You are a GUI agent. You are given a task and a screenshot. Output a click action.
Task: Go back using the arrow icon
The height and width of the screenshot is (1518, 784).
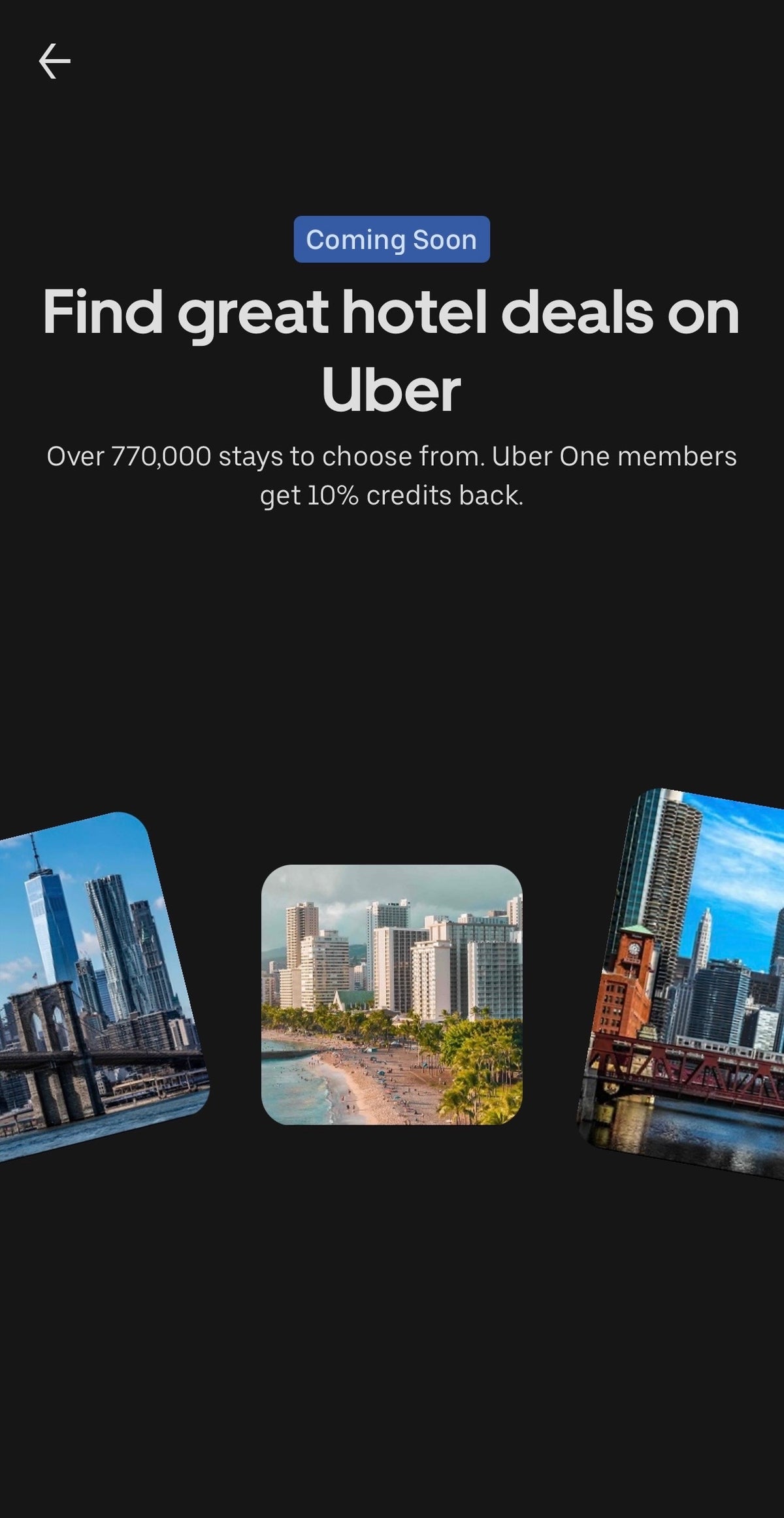pyautogui.click(x=54, y=61)
